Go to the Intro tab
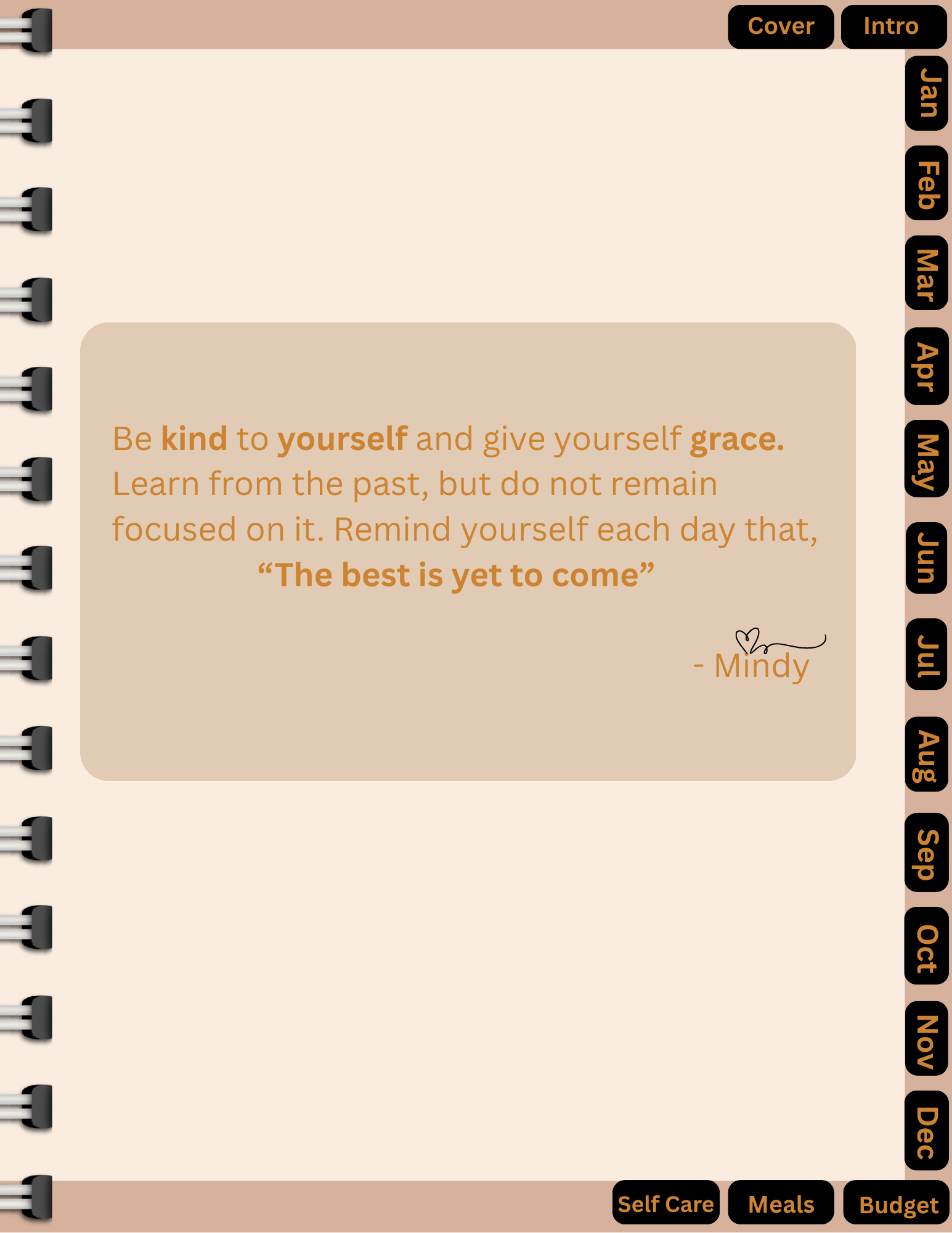Viewport: 952px width, 1233px height. [x=892, y=27]
